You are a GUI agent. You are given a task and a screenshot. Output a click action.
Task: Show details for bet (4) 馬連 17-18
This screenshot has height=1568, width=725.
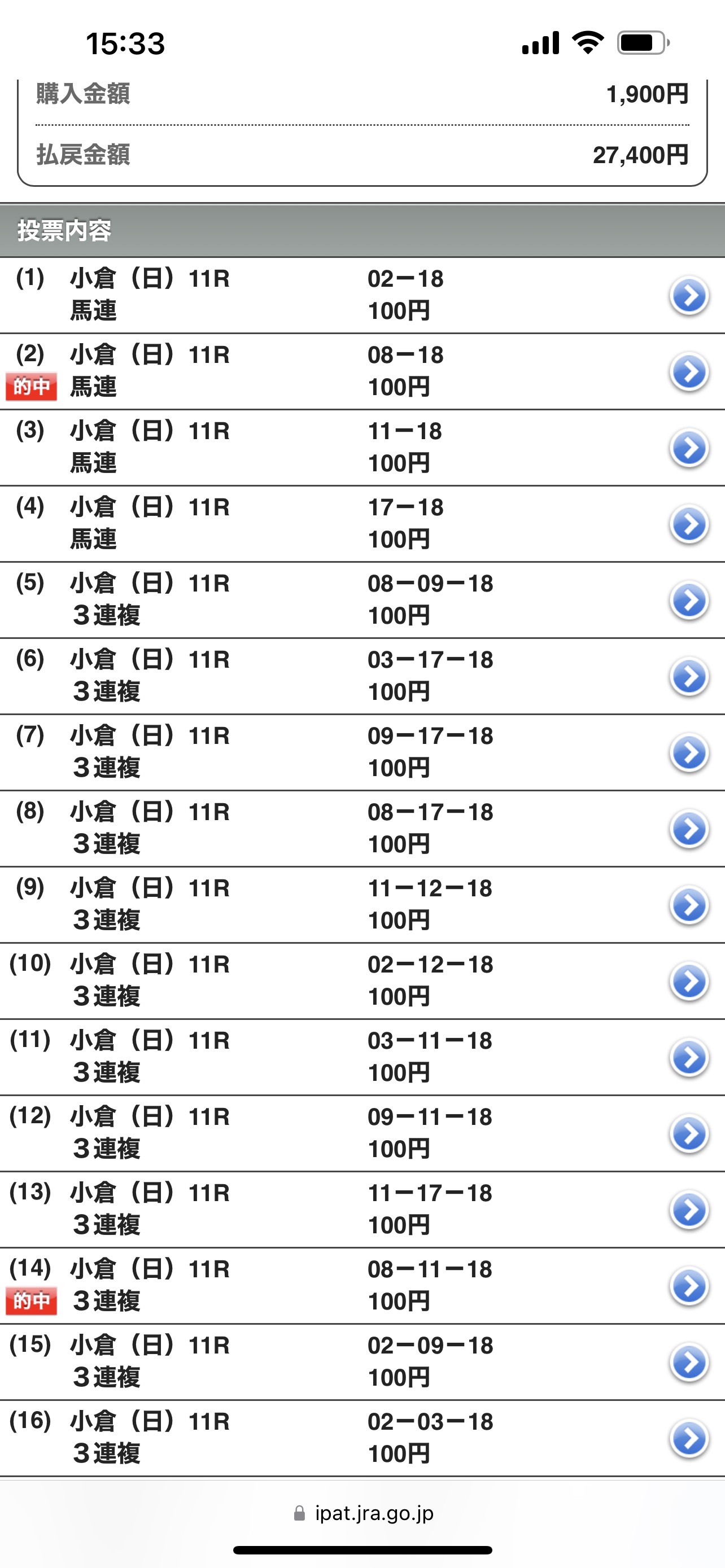[688, 524]
